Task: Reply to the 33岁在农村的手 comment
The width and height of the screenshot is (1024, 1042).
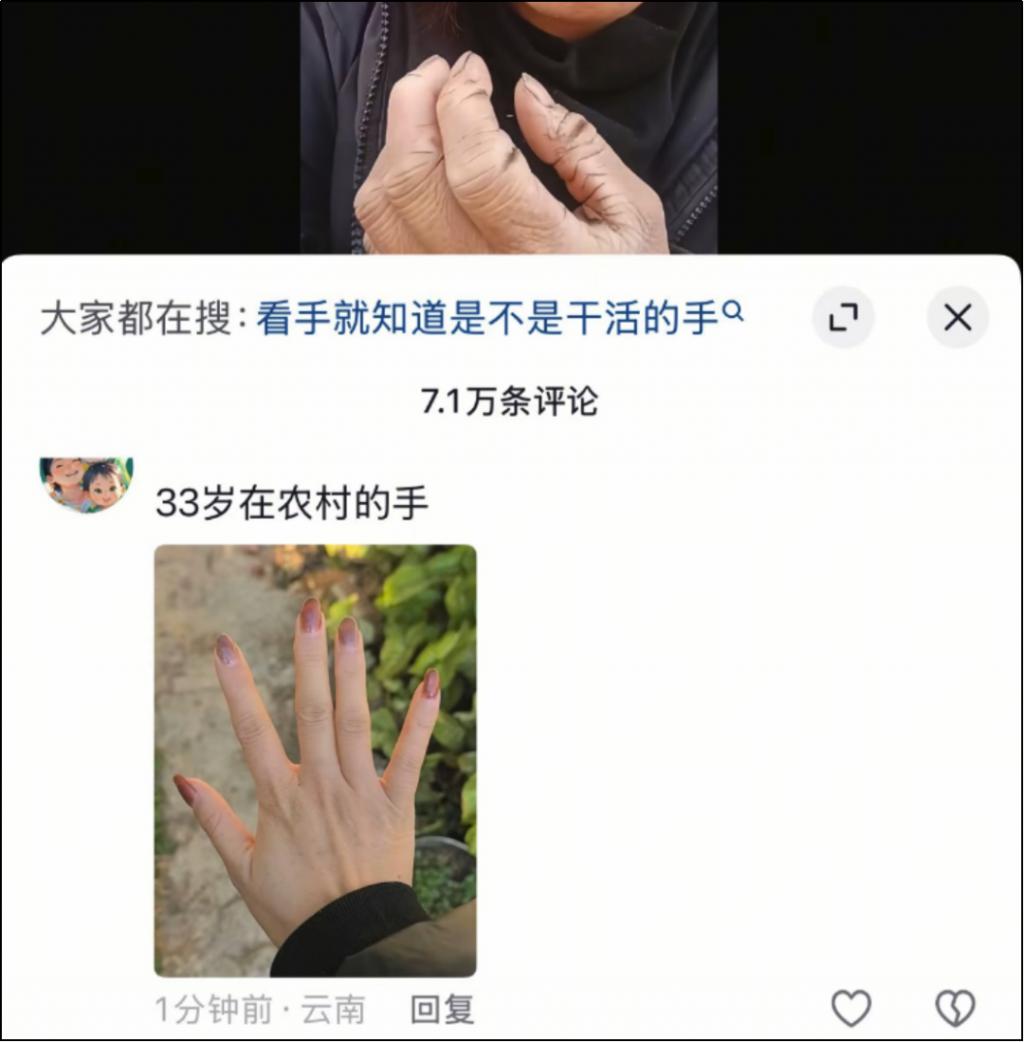Action: tap(442, 1009)
